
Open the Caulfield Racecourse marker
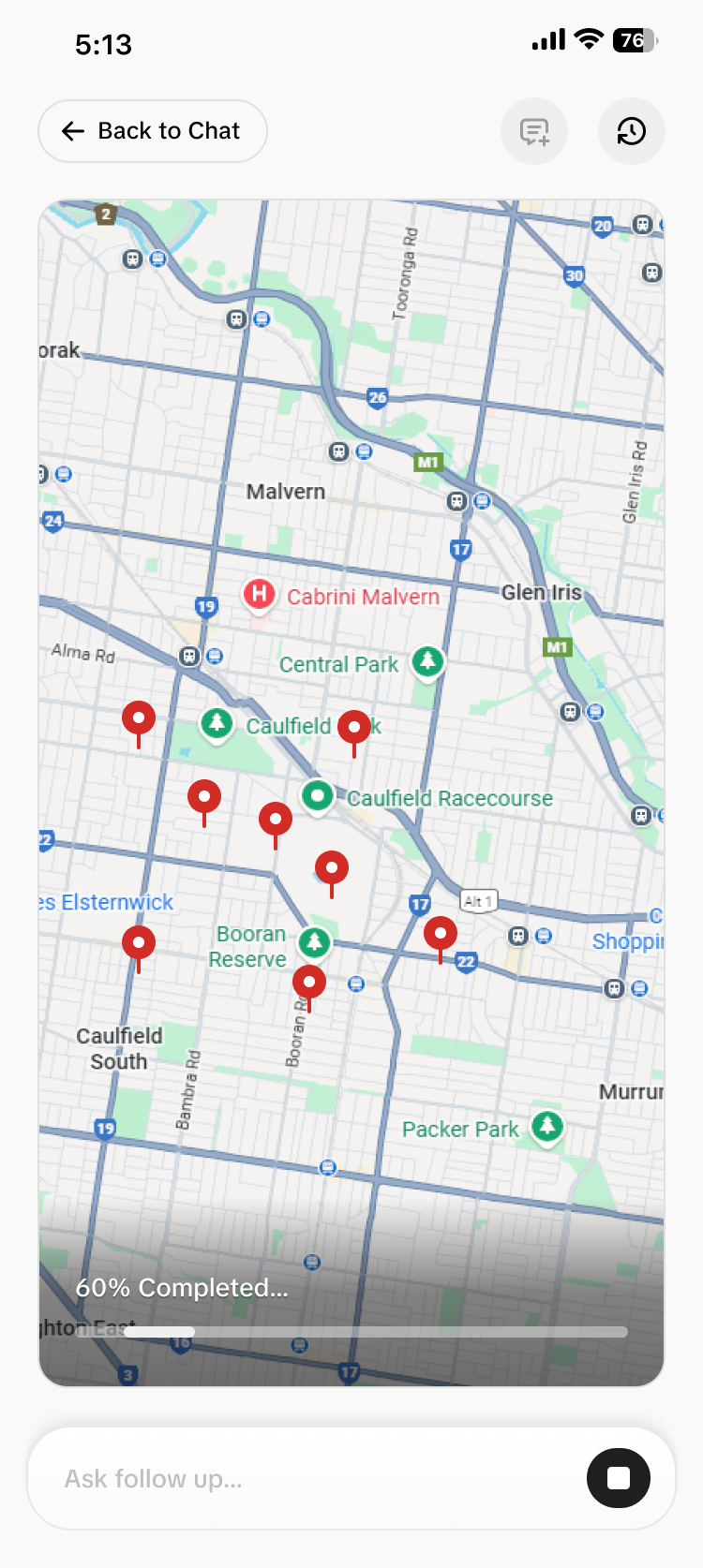(318, 796)
